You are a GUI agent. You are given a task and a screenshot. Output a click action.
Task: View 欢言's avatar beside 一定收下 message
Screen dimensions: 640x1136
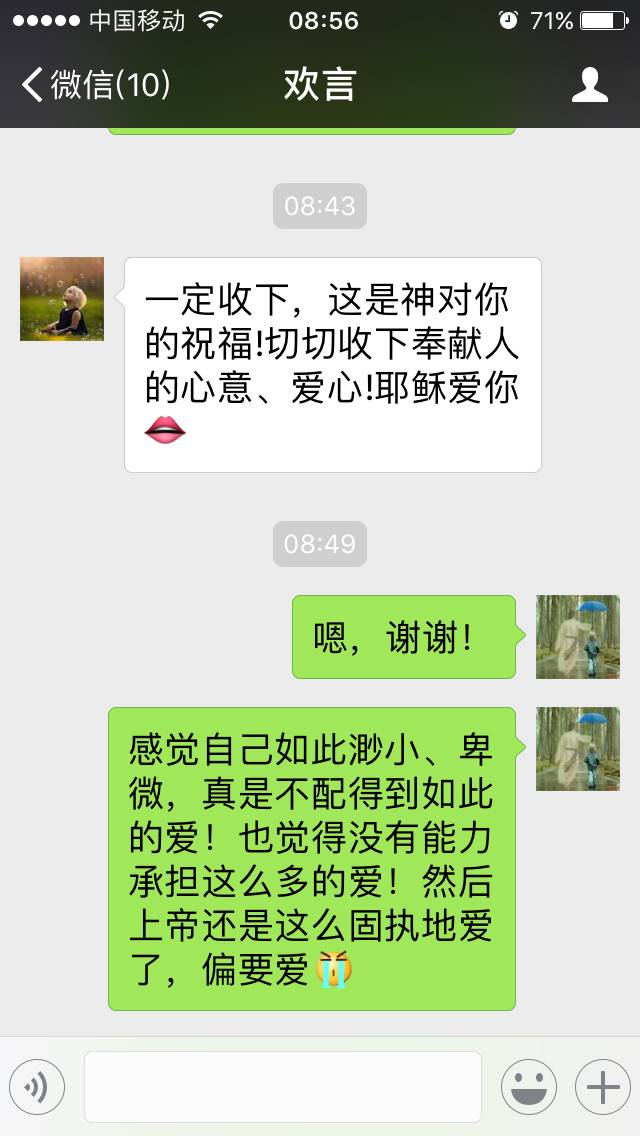pyautogui.click(x=62, y=299)
